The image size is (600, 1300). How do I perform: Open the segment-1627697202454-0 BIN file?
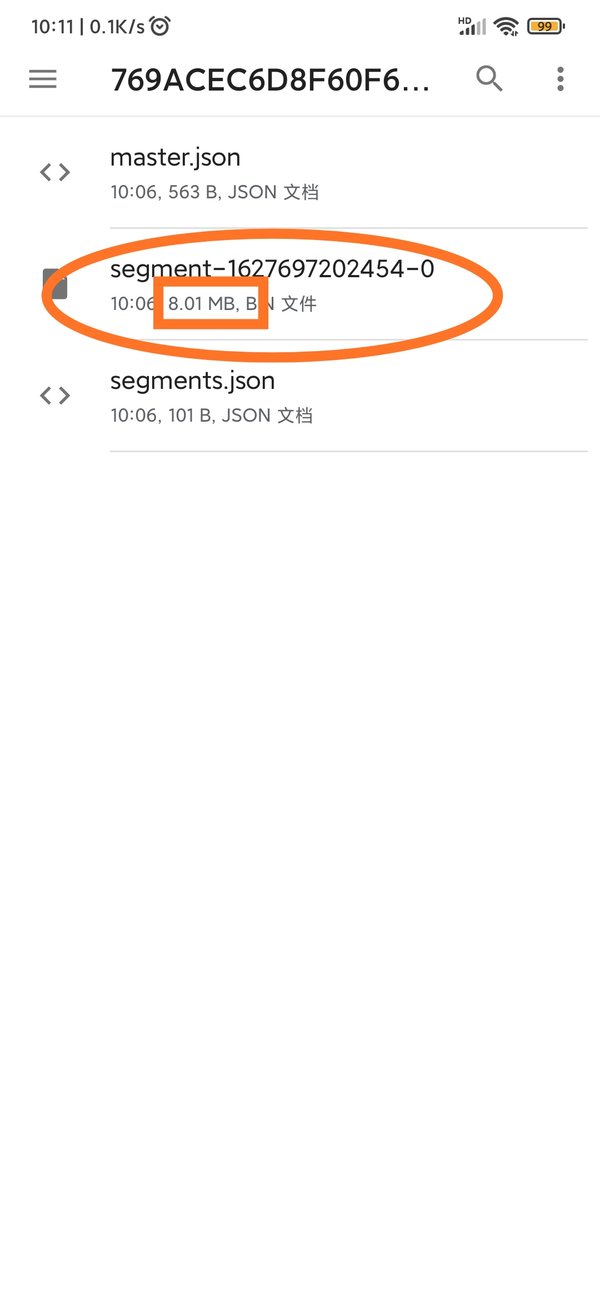click(300, 284)
